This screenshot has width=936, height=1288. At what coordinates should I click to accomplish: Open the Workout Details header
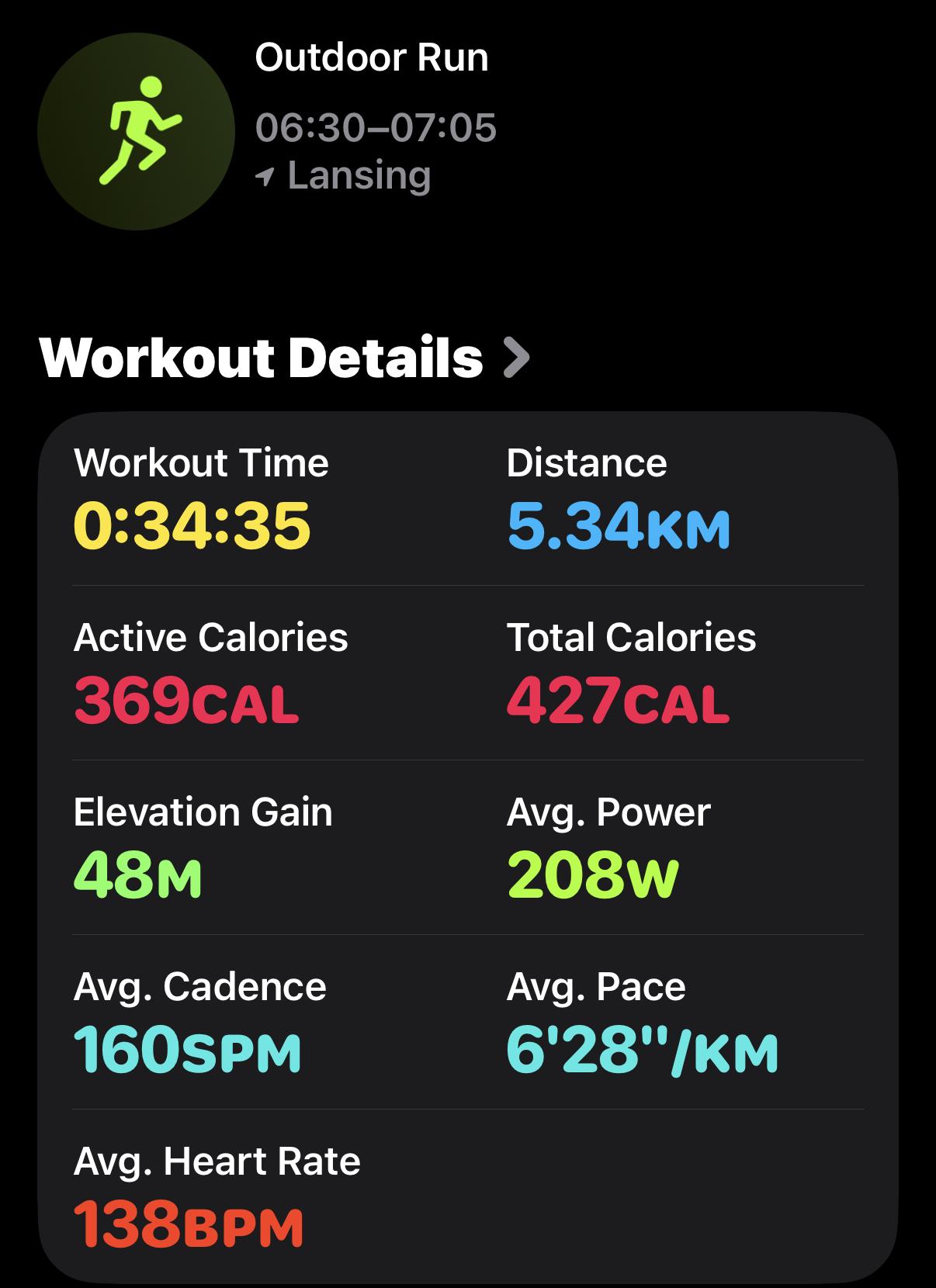[284, 358]
